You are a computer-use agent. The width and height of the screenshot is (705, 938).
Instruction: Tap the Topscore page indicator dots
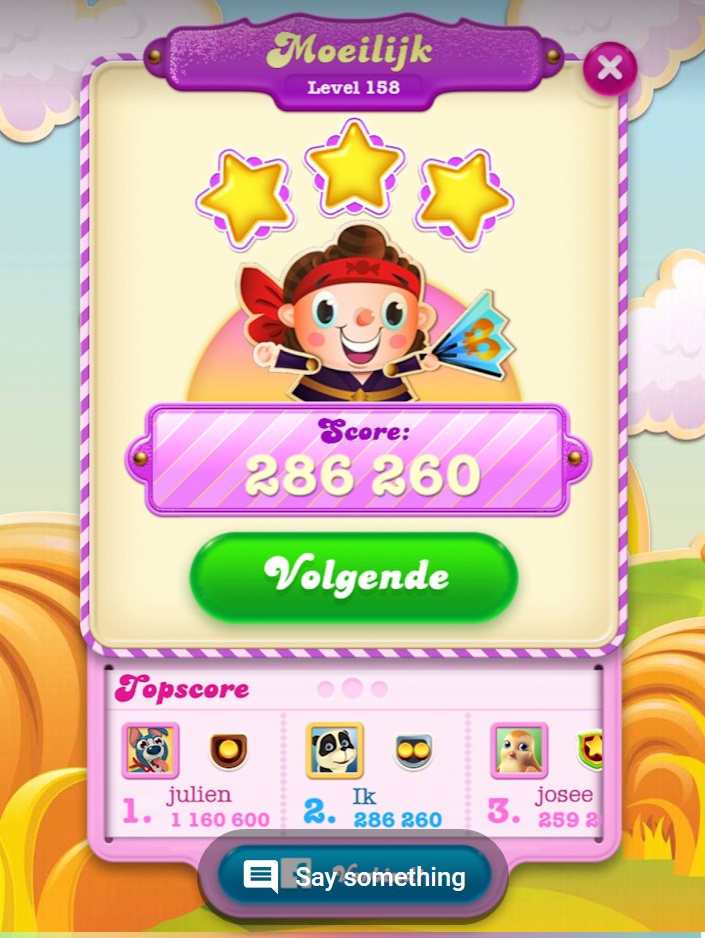click(x=352, y=689)
